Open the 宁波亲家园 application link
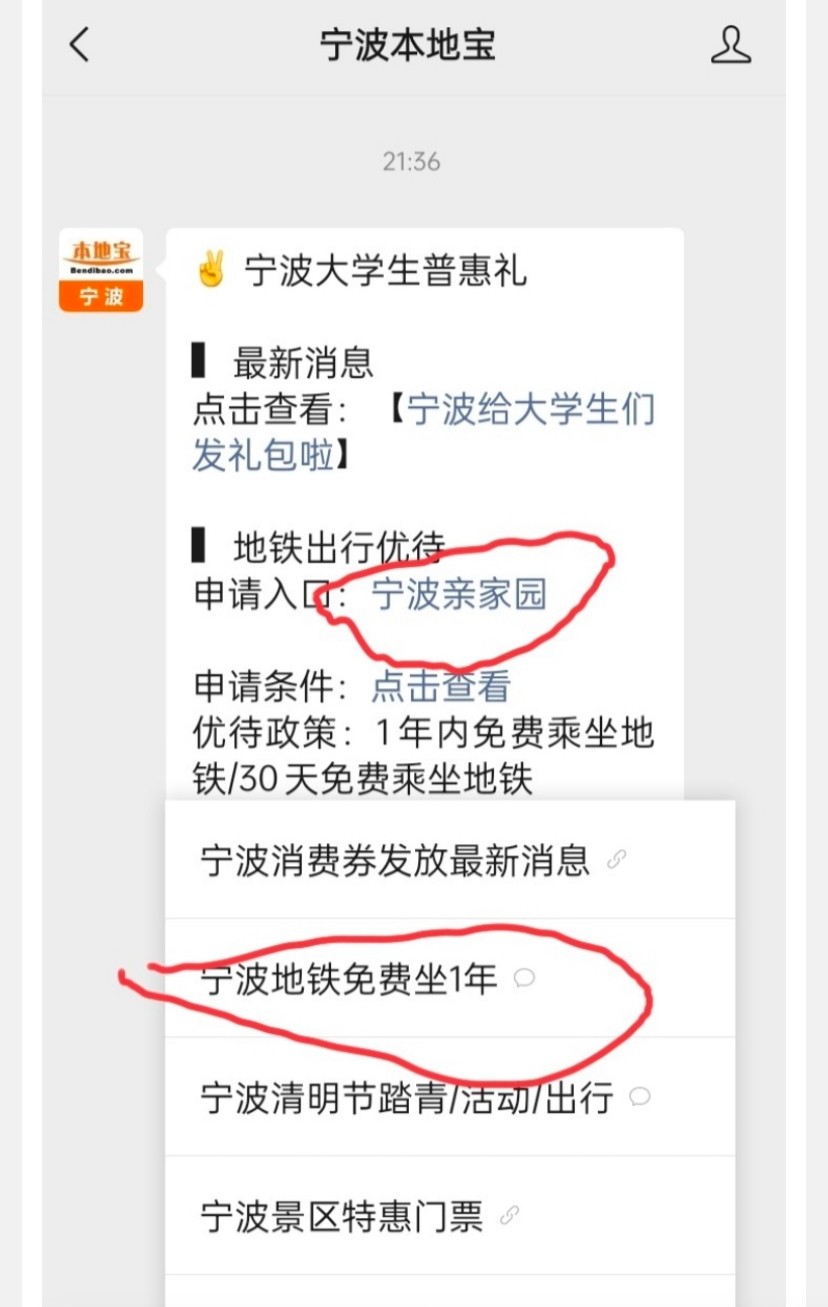The image size is (828, 1307). pos(459,594)
